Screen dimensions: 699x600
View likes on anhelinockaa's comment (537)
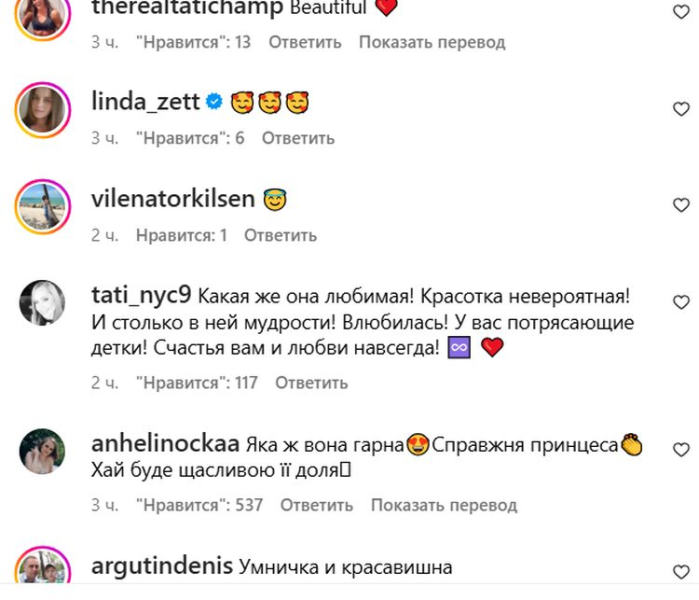coord(199,505)
